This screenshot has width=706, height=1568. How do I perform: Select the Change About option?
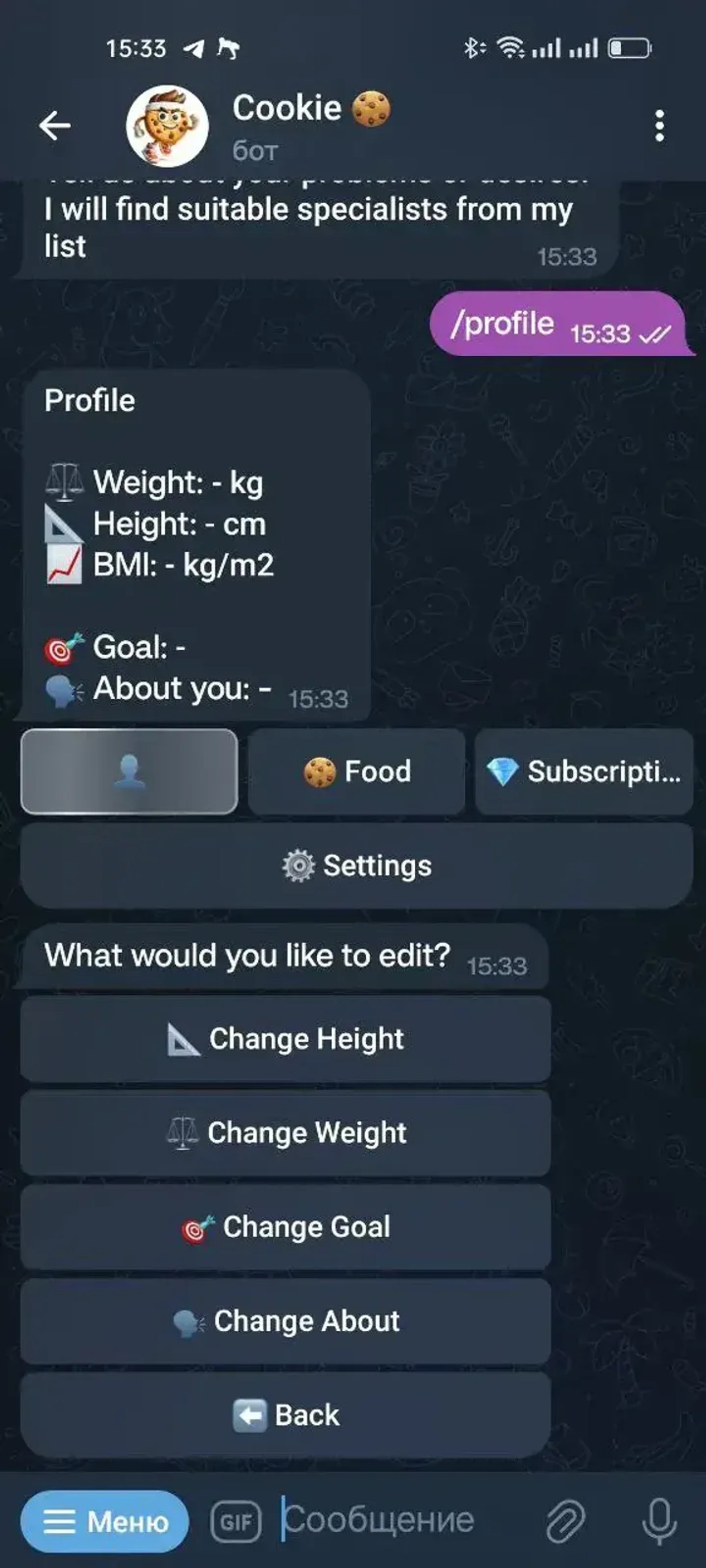coord(286,1321)
